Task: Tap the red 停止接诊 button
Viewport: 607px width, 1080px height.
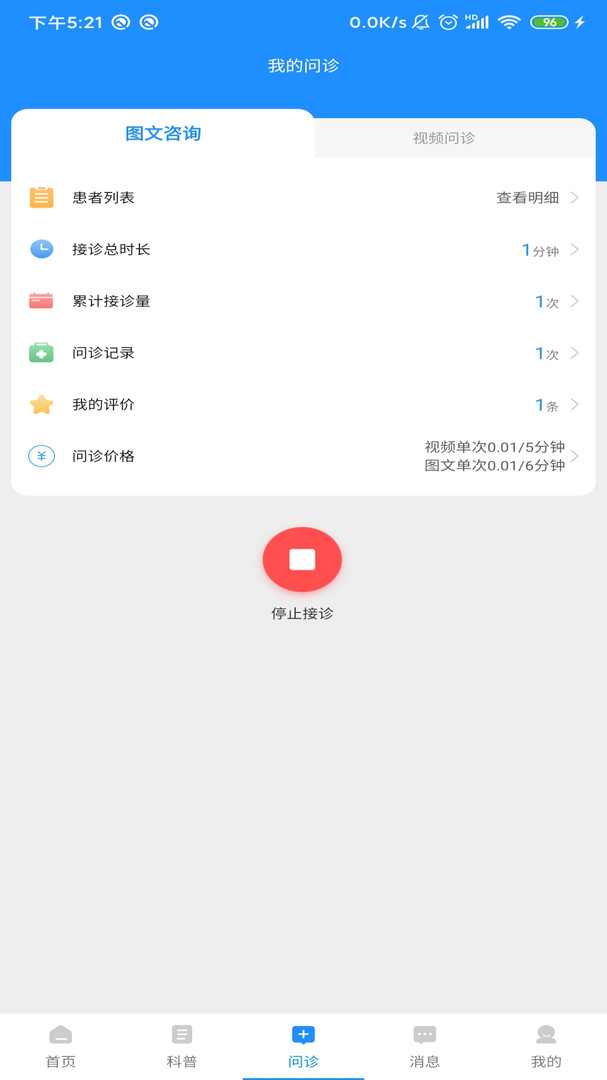Action: tap(302, 559)
